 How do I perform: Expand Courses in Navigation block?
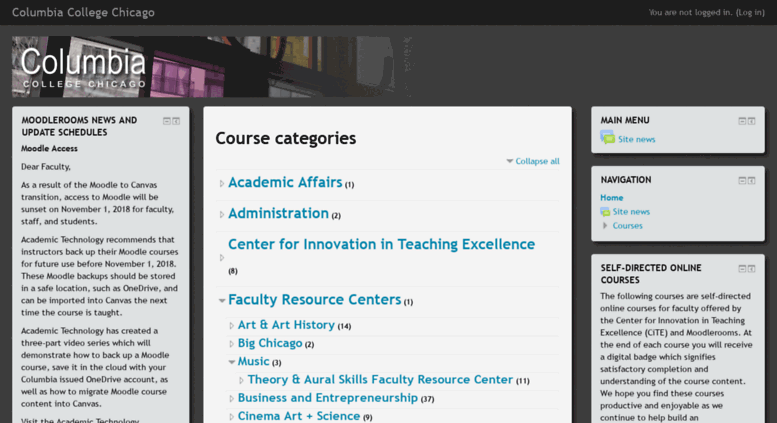627,226
